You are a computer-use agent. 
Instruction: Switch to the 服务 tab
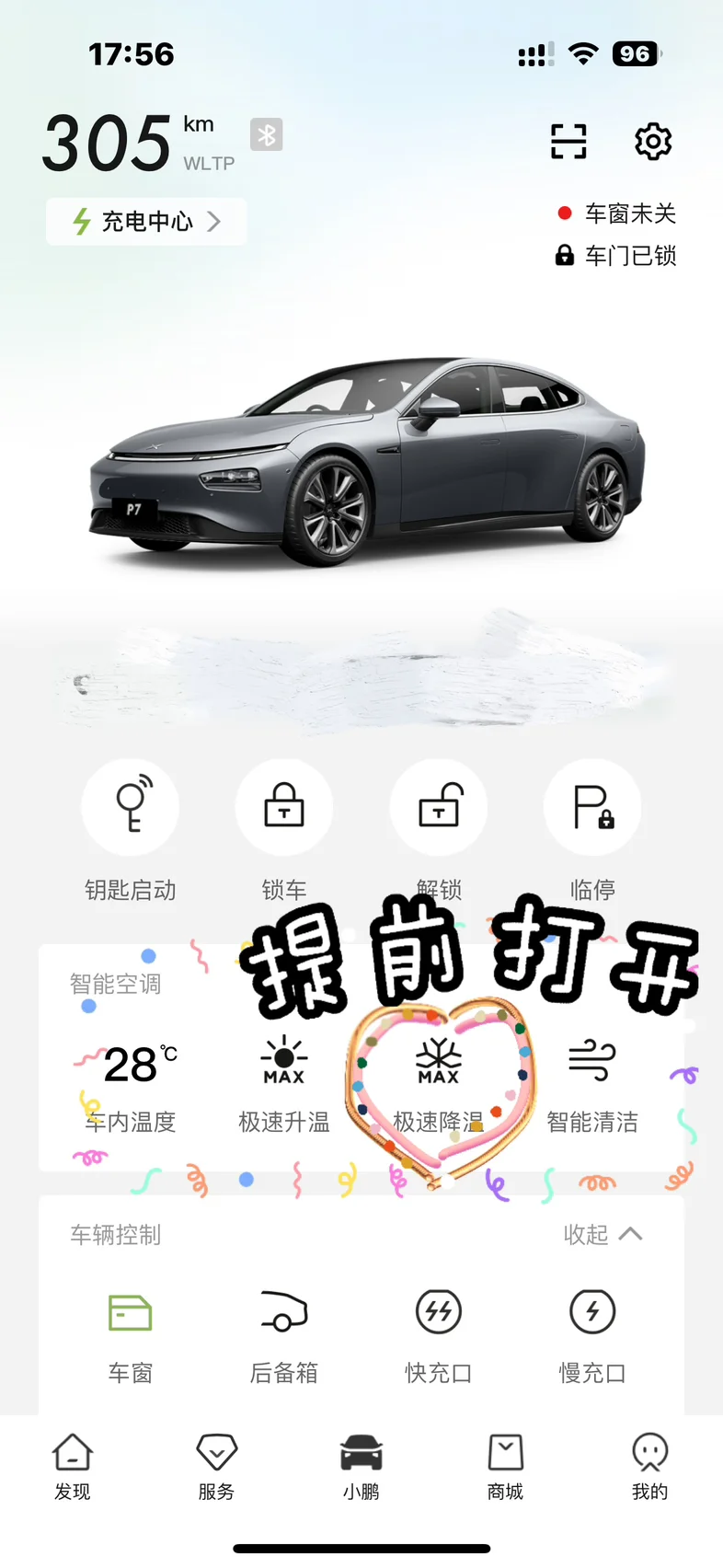click(x=217, y=1467)
